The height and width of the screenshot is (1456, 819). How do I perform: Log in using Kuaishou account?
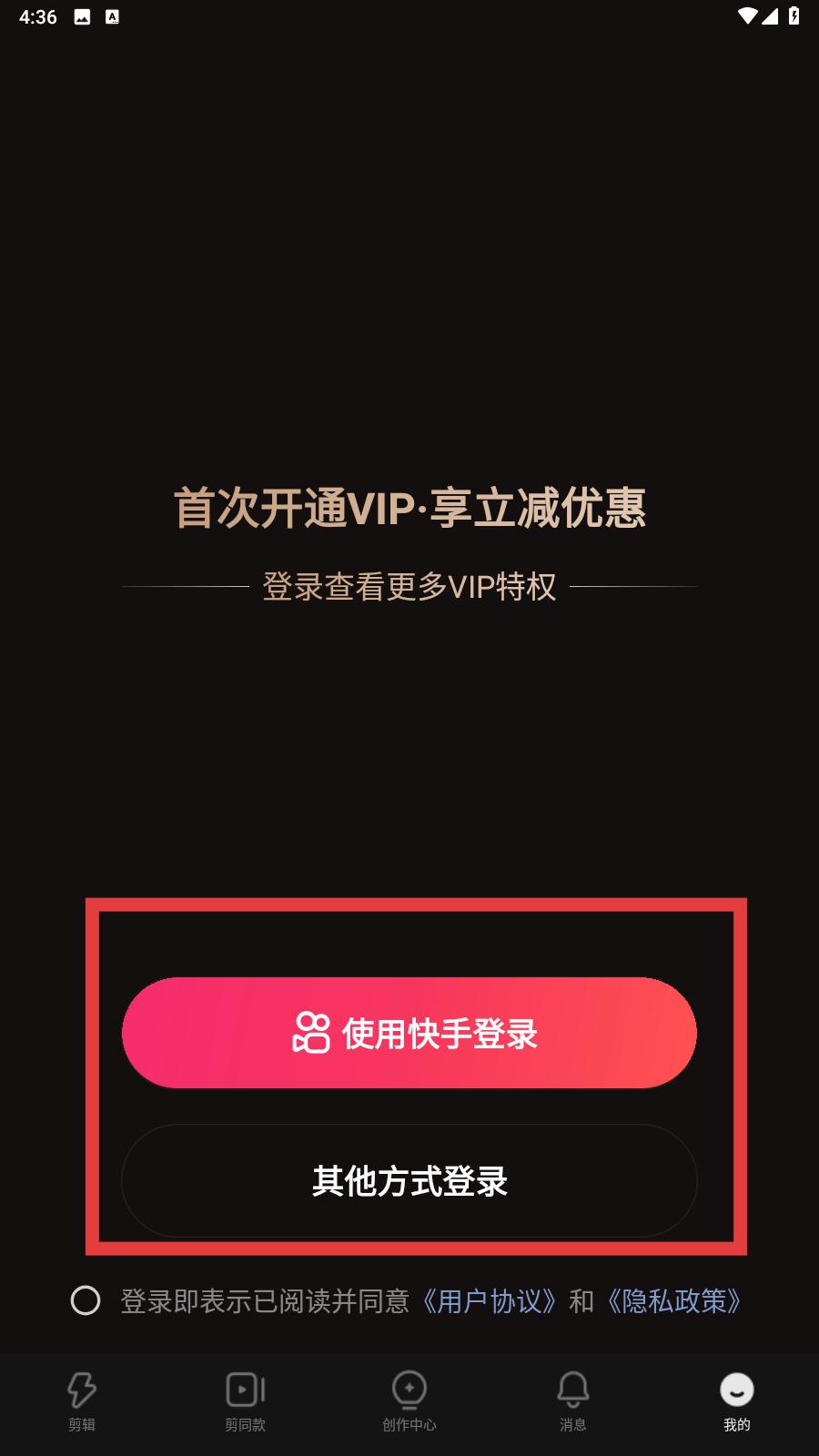(x=409, y=1033)
